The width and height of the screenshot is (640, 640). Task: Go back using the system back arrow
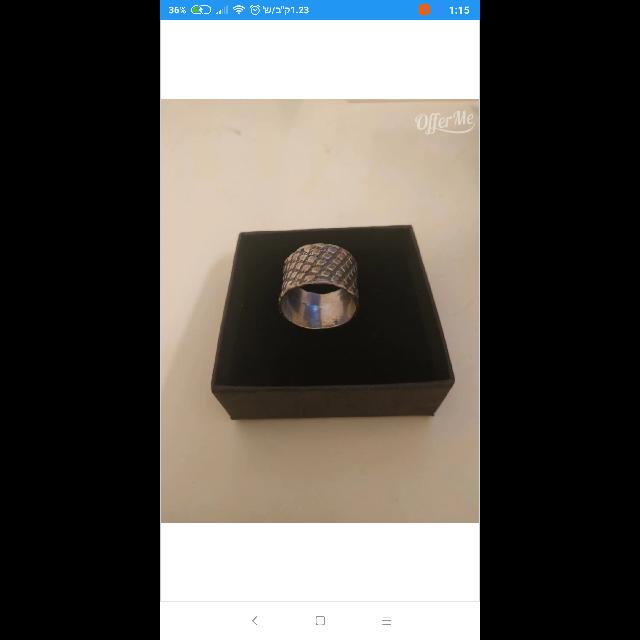[x=254, y=621]
